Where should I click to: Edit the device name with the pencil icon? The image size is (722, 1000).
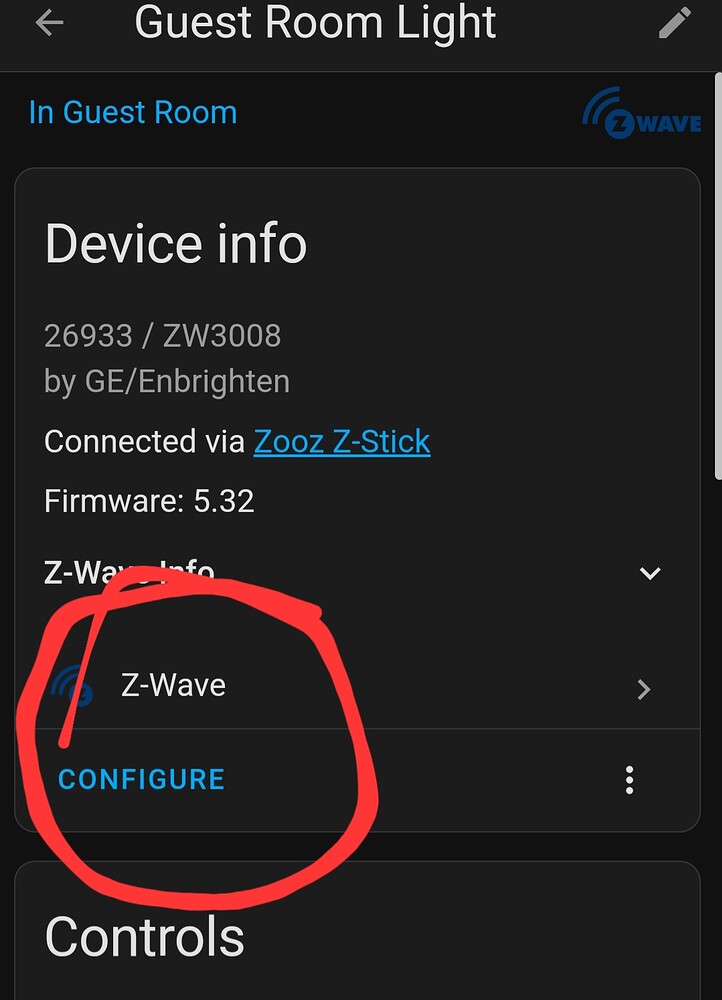(675, 24)
